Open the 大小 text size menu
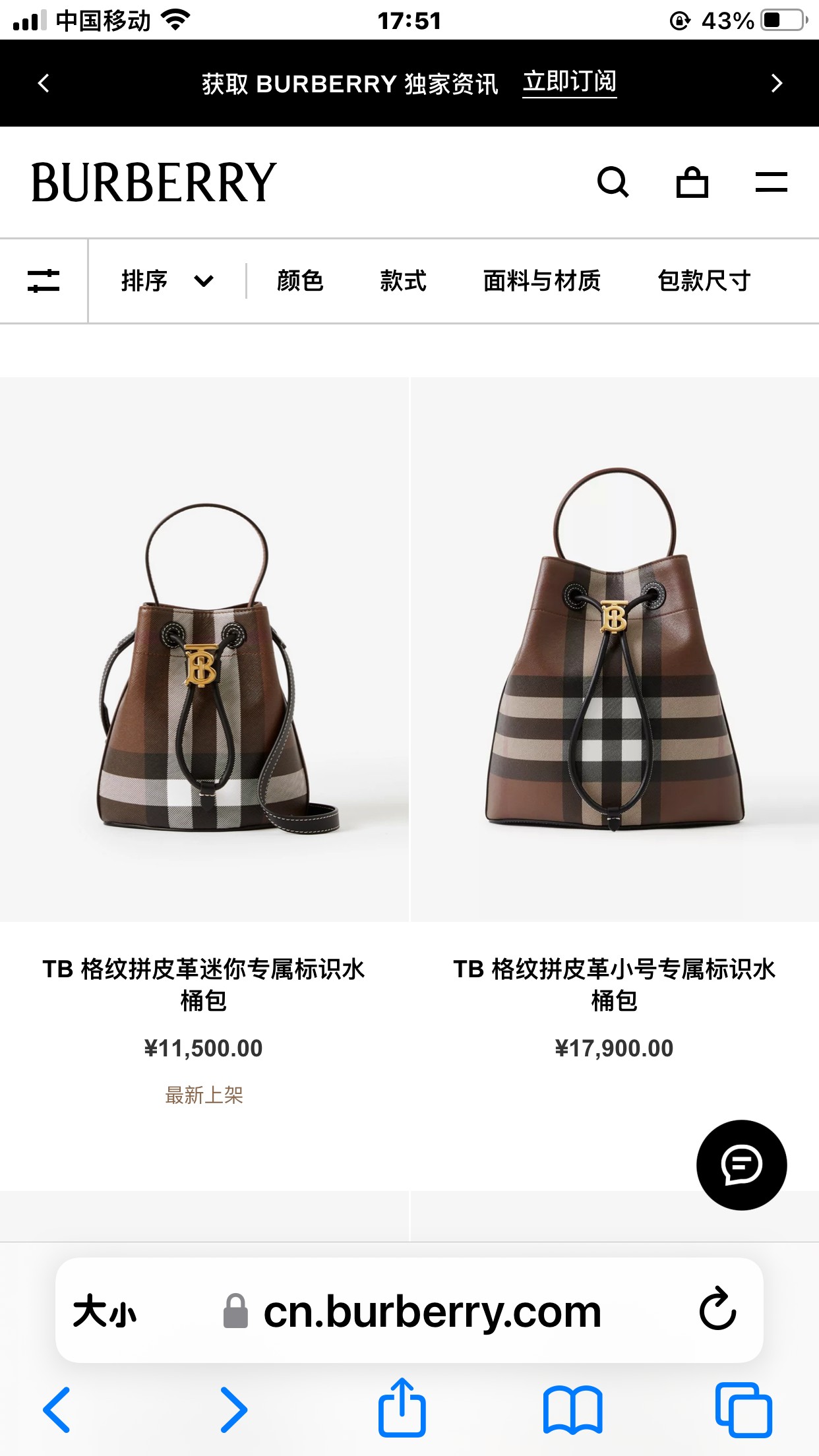 (x=105, y=1311)
